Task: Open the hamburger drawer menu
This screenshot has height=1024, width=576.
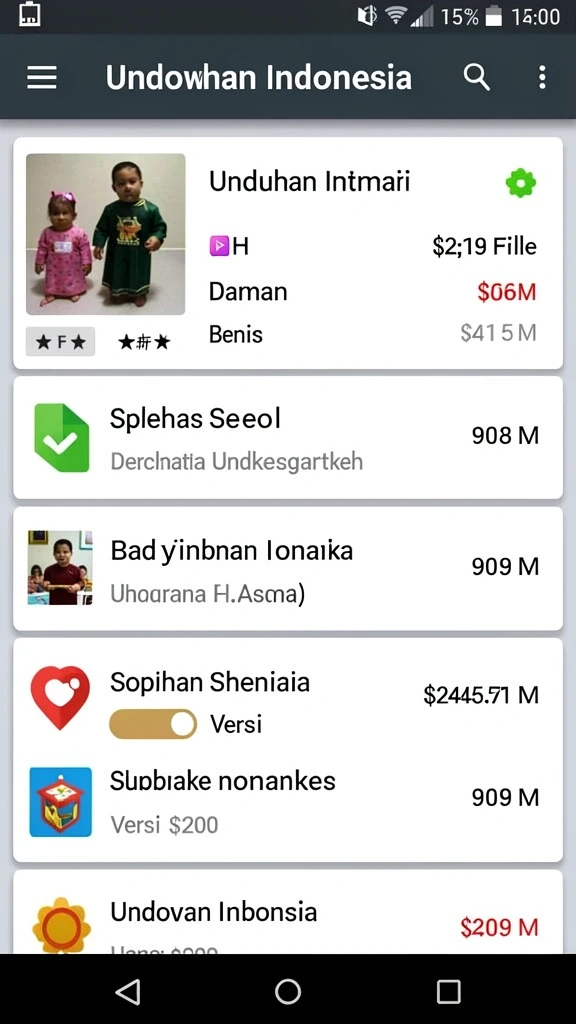Action: [42, 78]
